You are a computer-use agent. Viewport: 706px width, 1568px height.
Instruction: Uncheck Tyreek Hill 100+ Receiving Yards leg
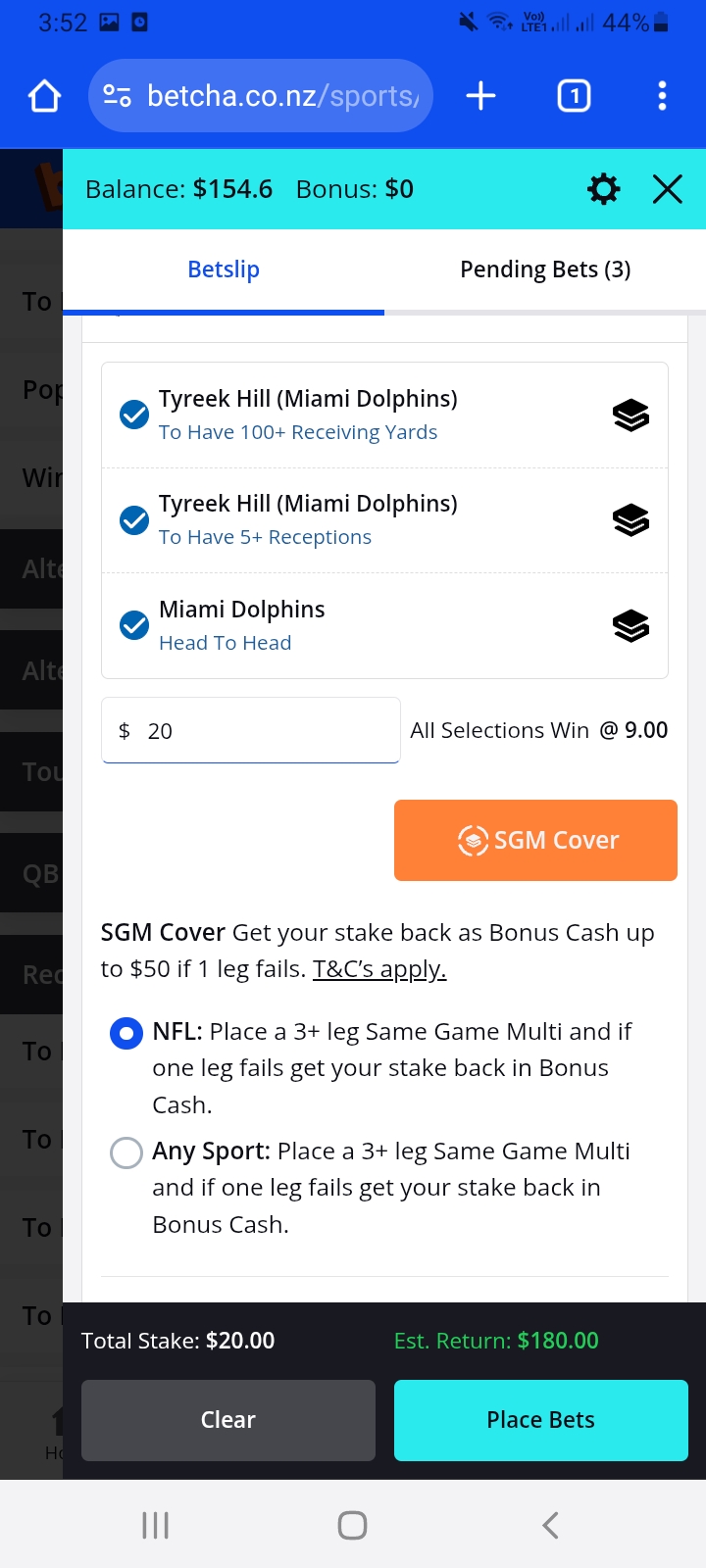[x=134, y=416]
